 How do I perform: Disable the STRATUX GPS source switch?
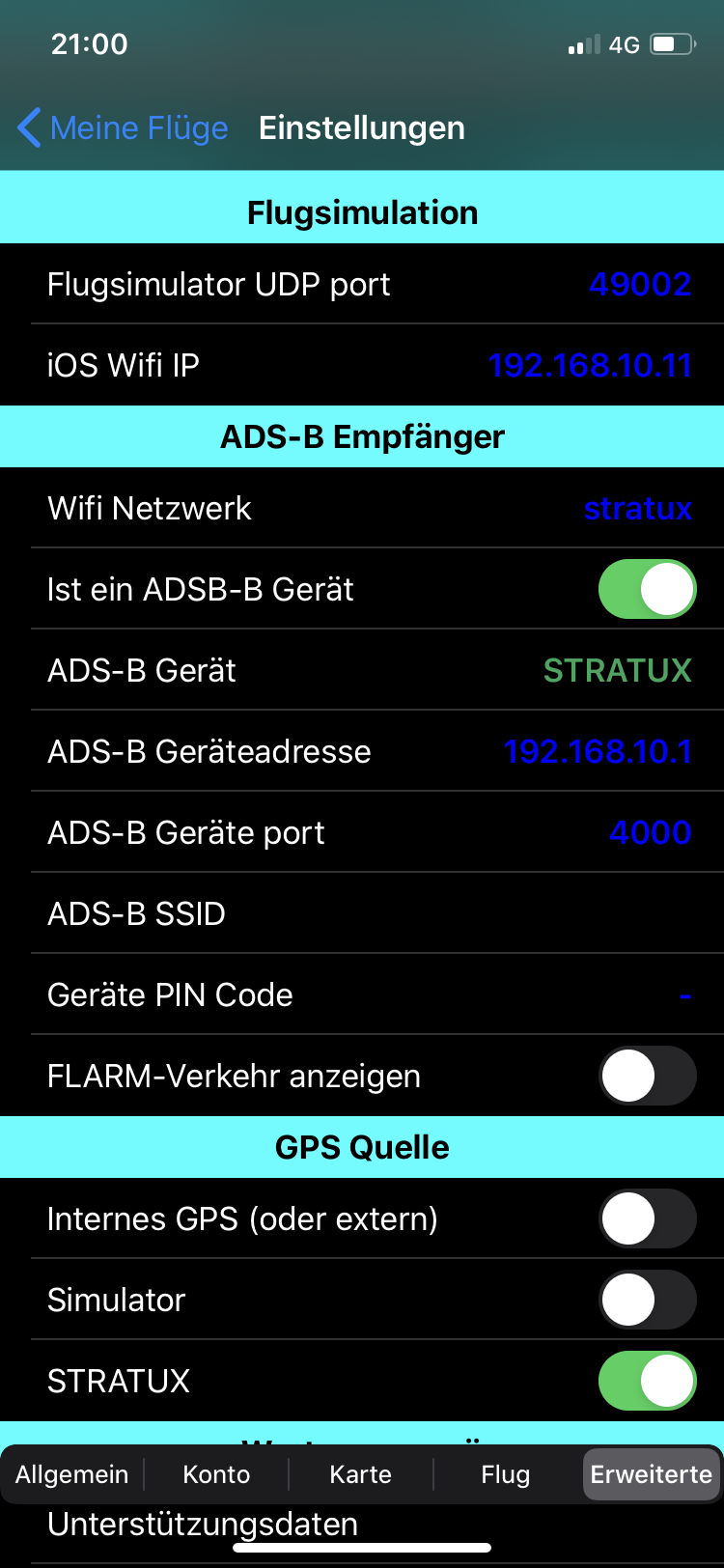[x=647, y=1381]
